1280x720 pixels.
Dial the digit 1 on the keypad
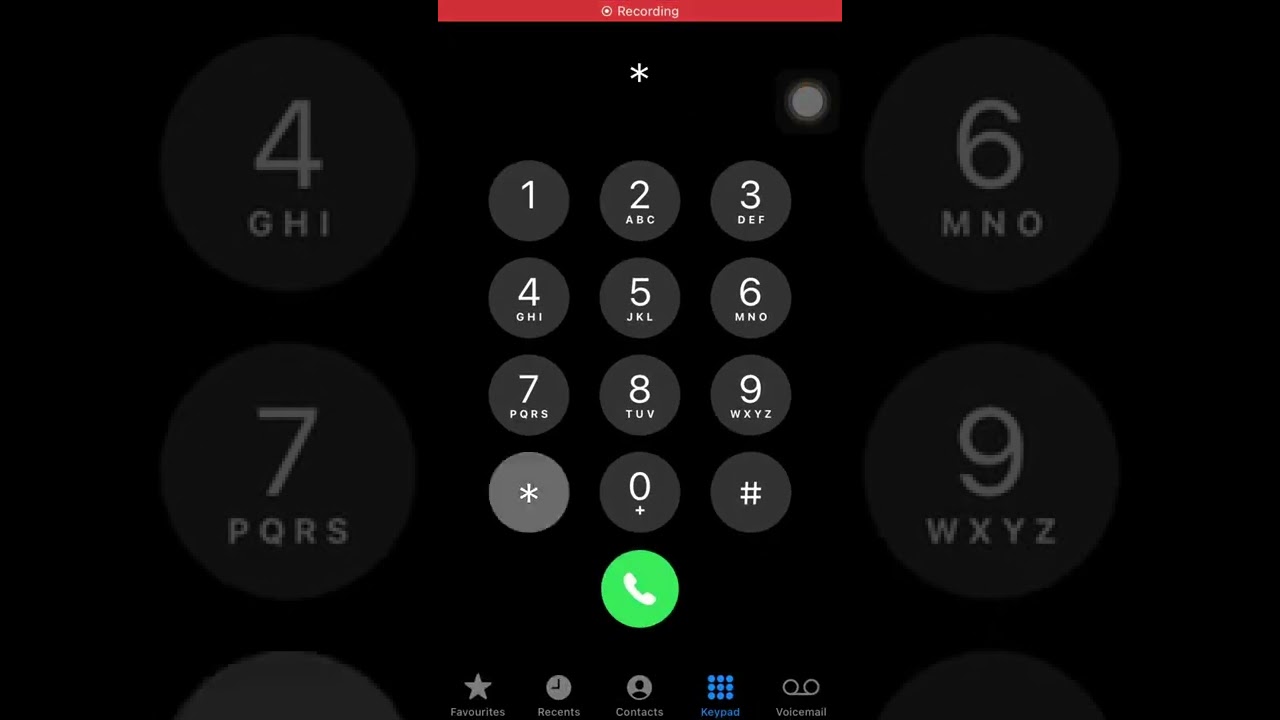coord(529,200)
